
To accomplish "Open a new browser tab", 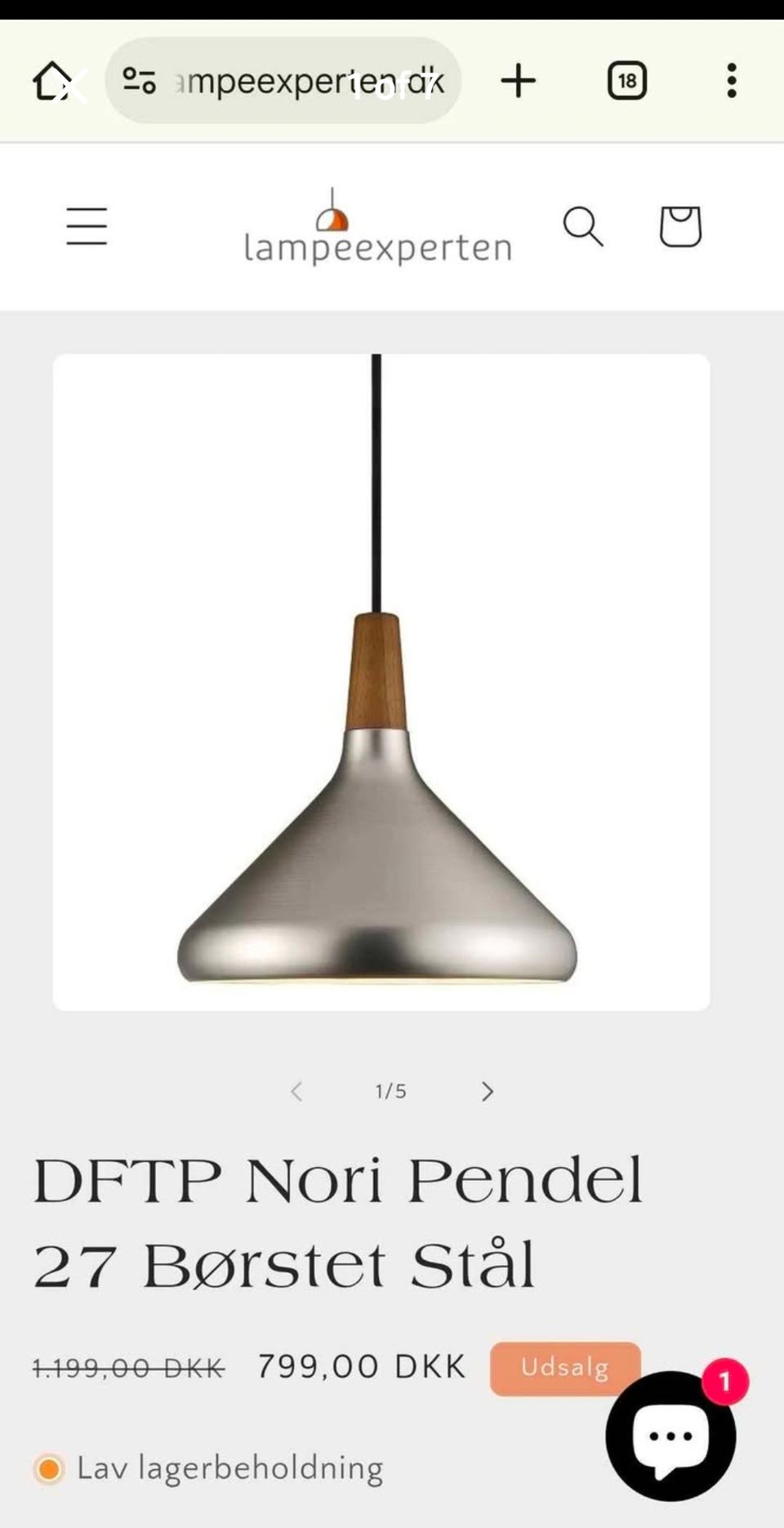I will click(518, 81).
